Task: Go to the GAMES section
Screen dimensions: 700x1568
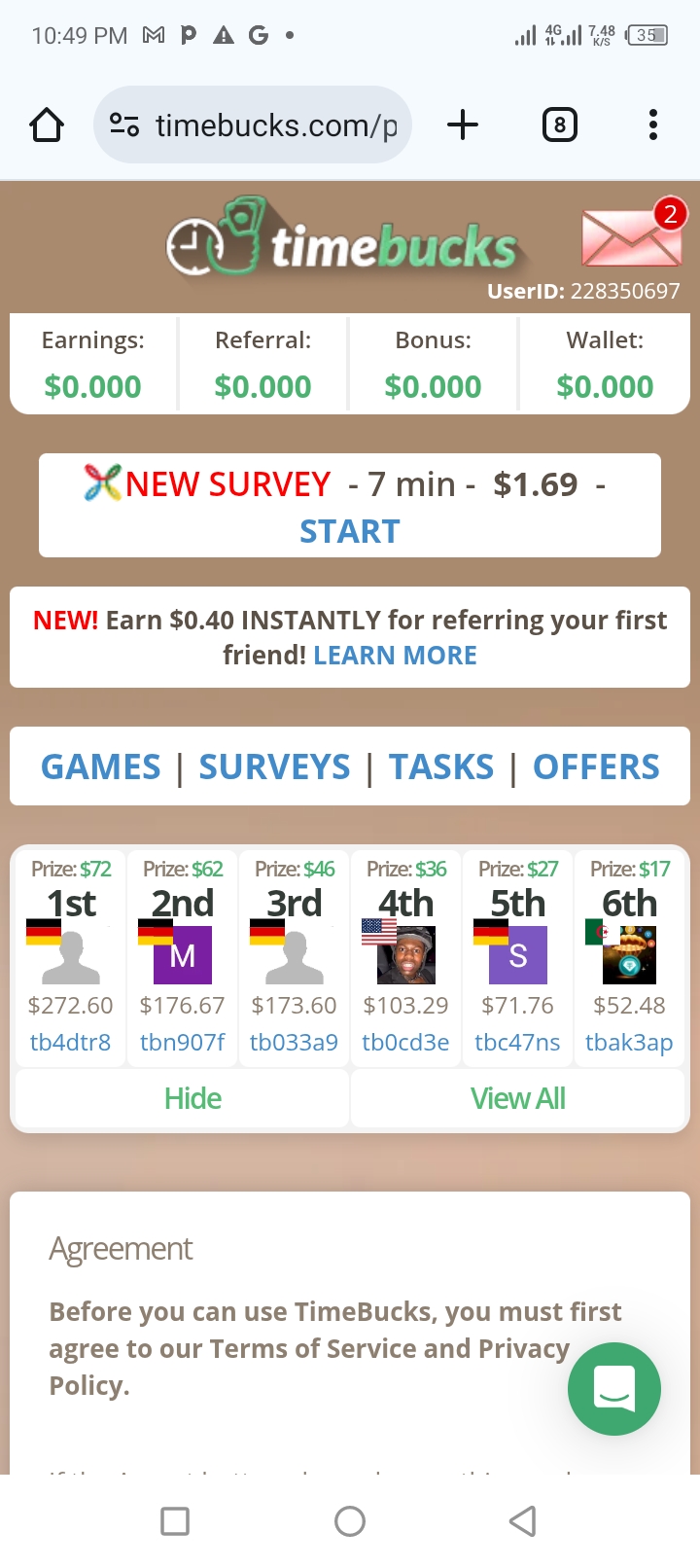Action: tap(101, 767)
